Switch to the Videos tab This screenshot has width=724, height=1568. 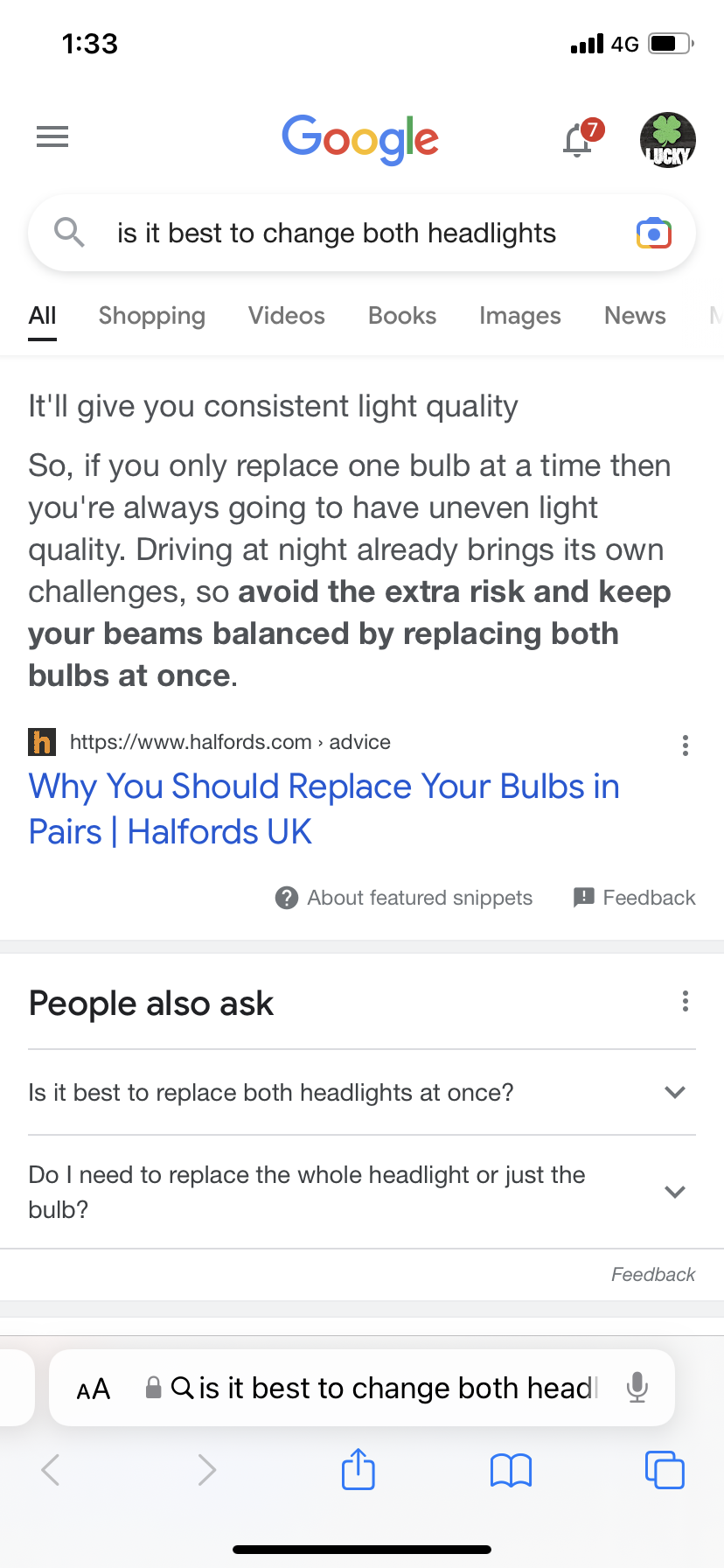tap(286, 316)
